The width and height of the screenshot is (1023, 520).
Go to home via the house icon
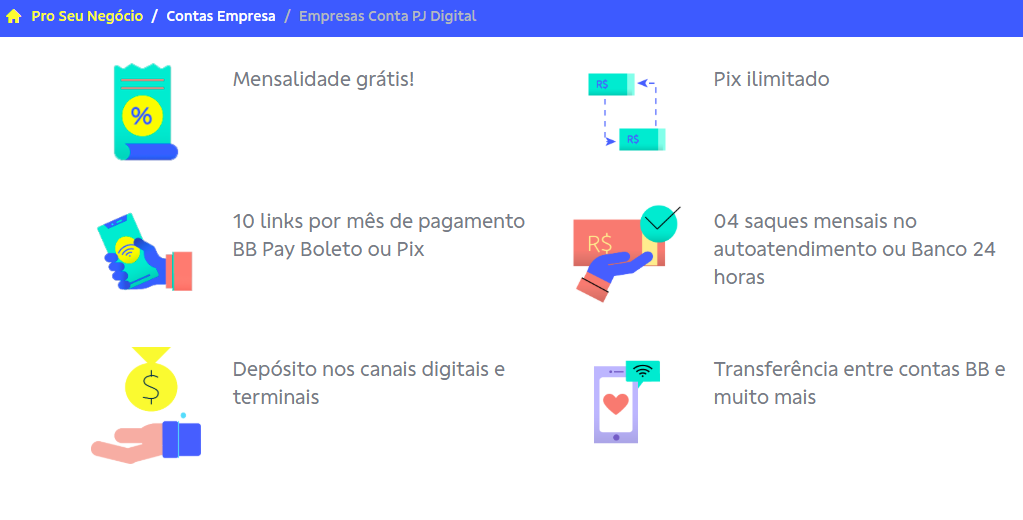pyautogui.click(x=14, y=17)
